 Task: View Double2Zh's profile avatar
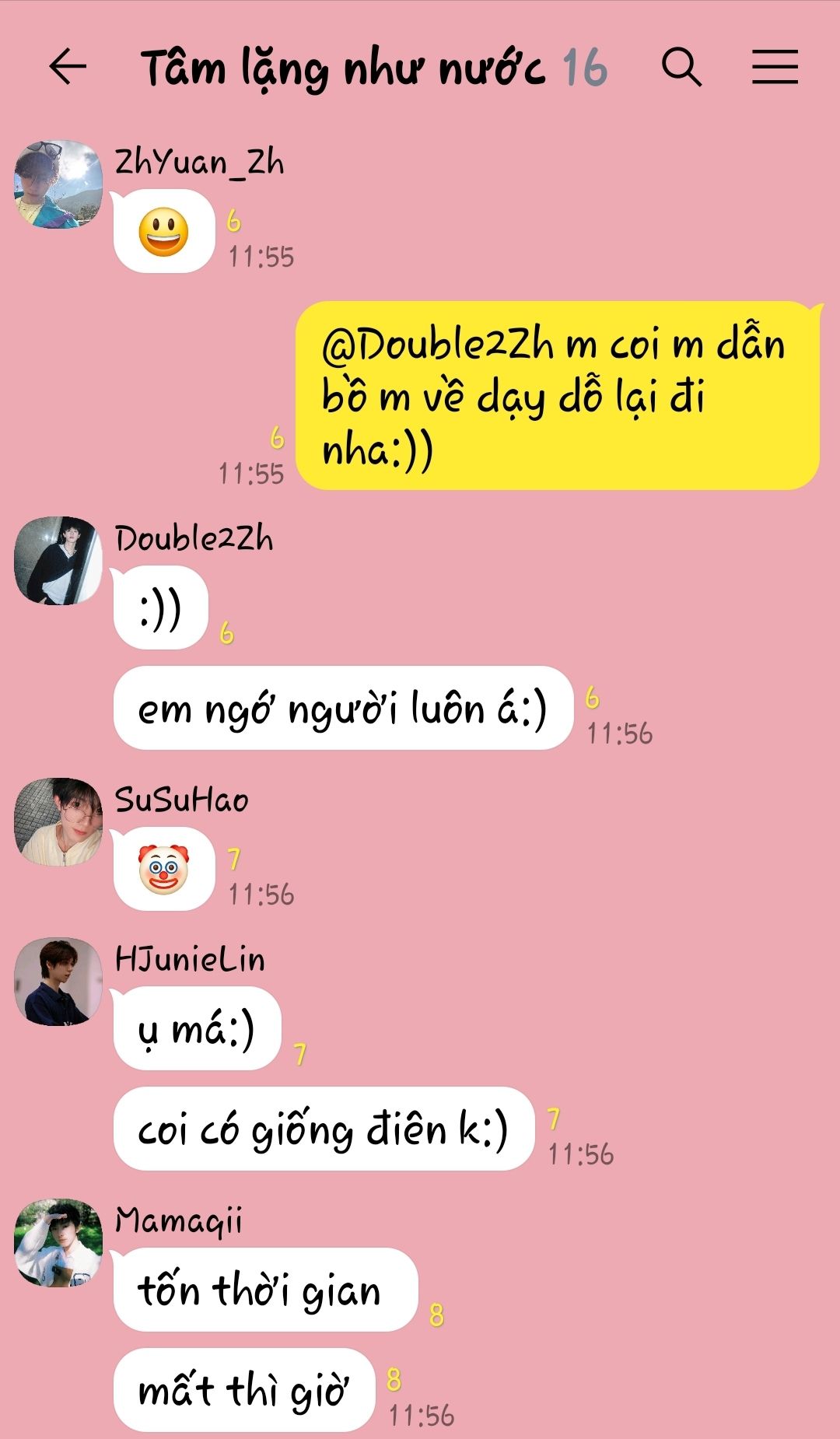point(58,561)
